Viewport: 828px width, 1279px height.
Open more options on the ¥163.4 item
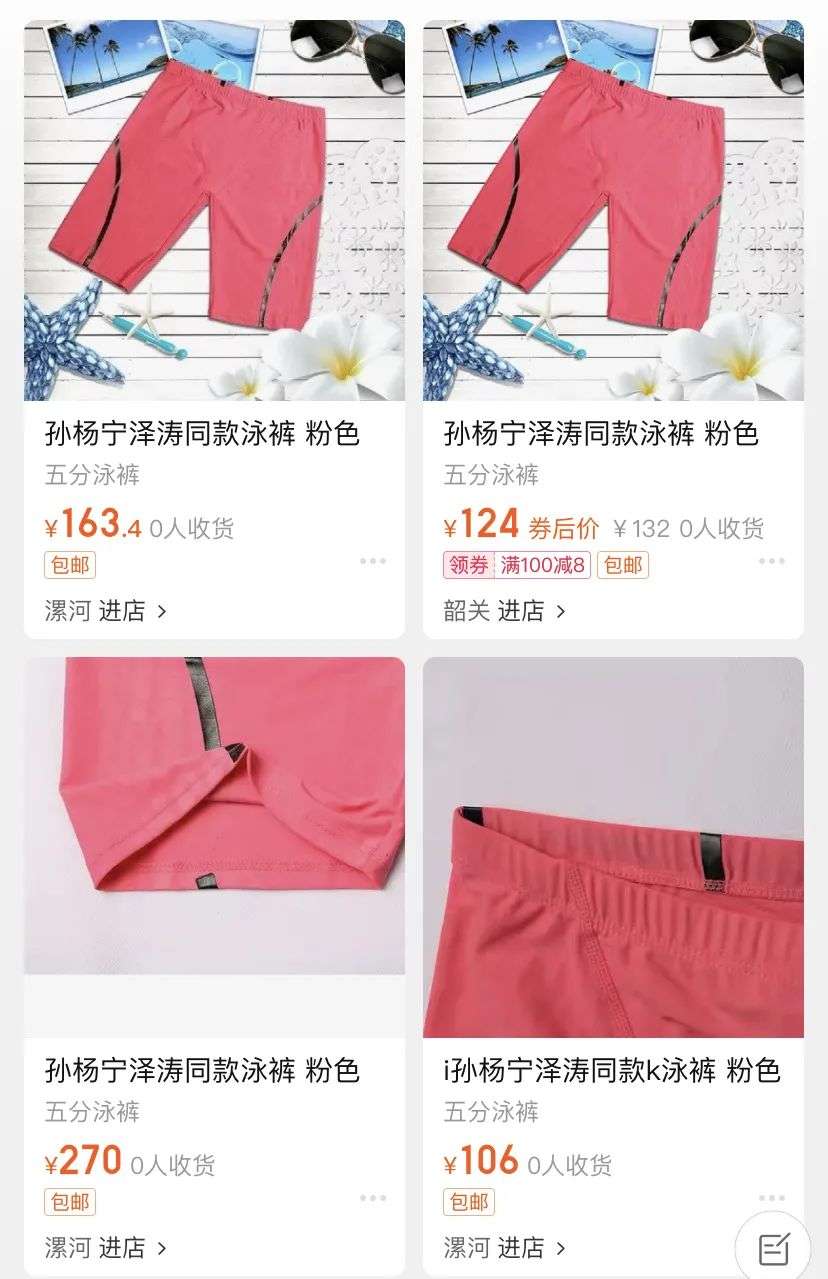(x=373, y=561)
